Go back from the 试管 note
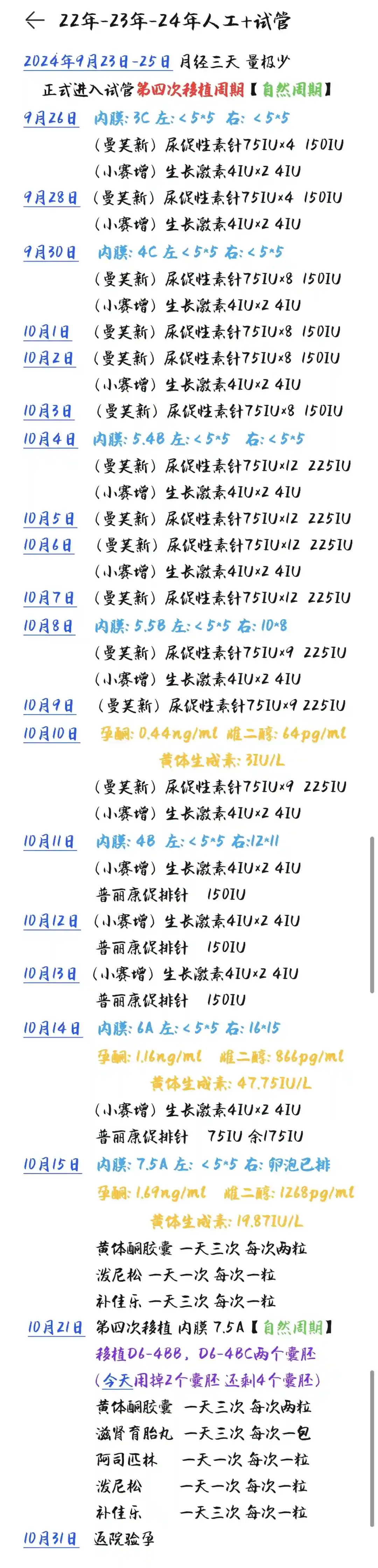 pyautogui.click(x=35, y=21)
